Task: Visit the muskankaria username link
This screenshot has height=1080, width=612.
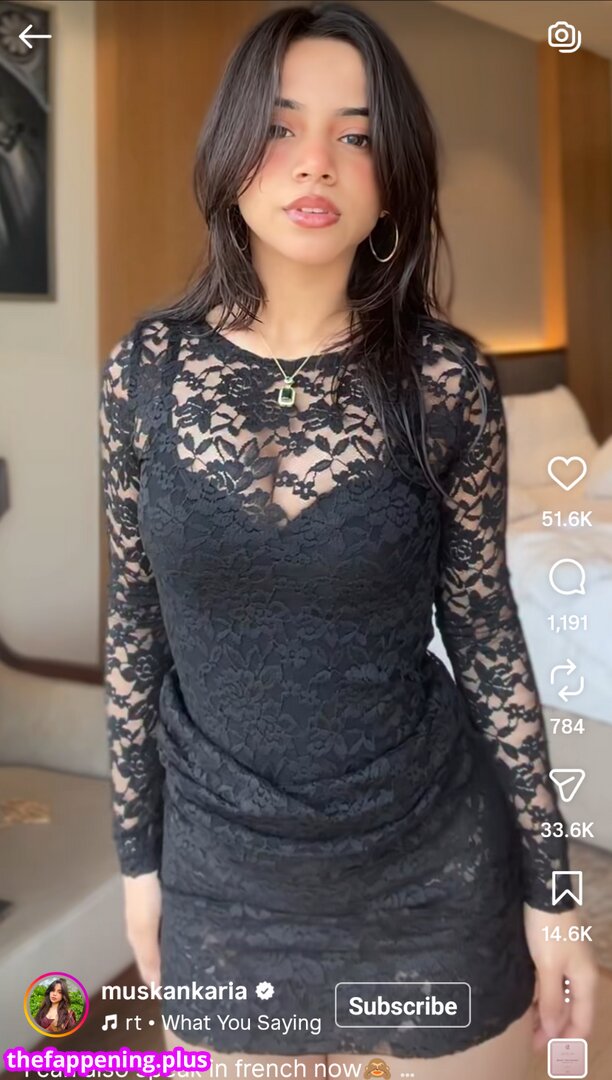Action: tap(174, 991)
